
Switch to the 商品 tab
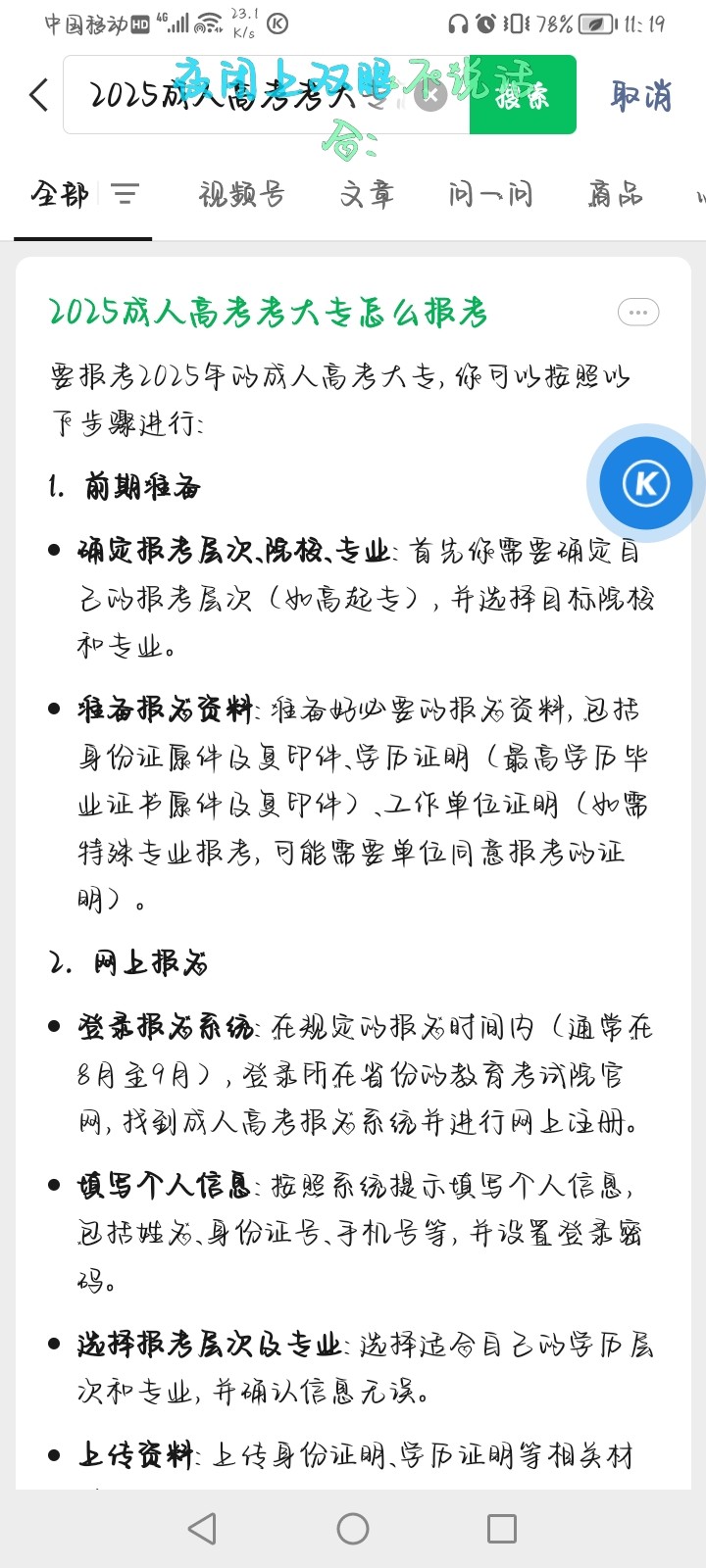[615, 194]
